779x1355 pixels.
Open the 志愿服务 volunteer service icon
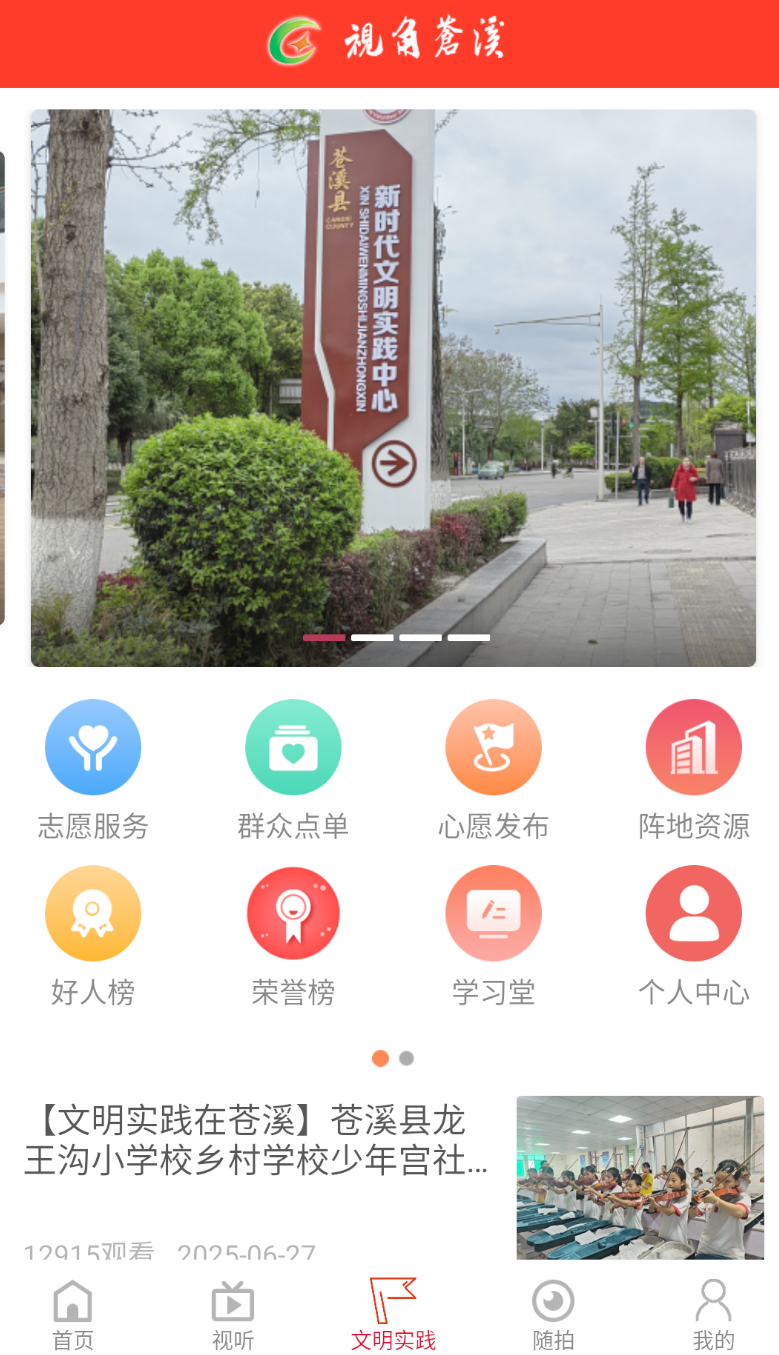93,747
